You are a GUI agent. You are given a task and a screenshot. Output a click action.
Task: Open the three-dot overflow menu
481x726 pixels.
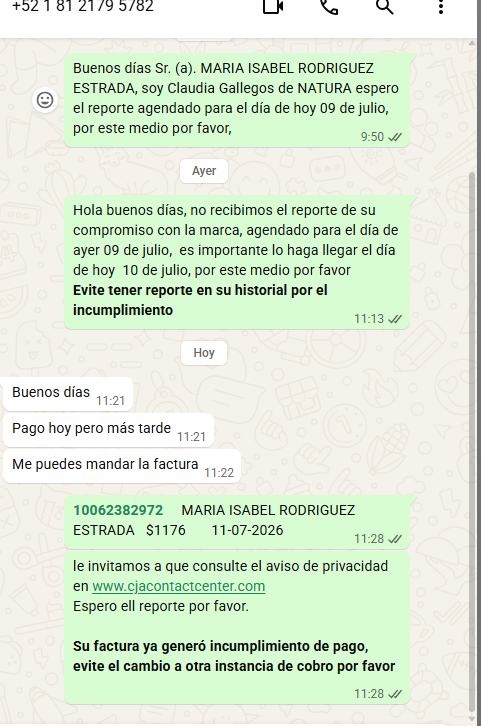(441, 6)
